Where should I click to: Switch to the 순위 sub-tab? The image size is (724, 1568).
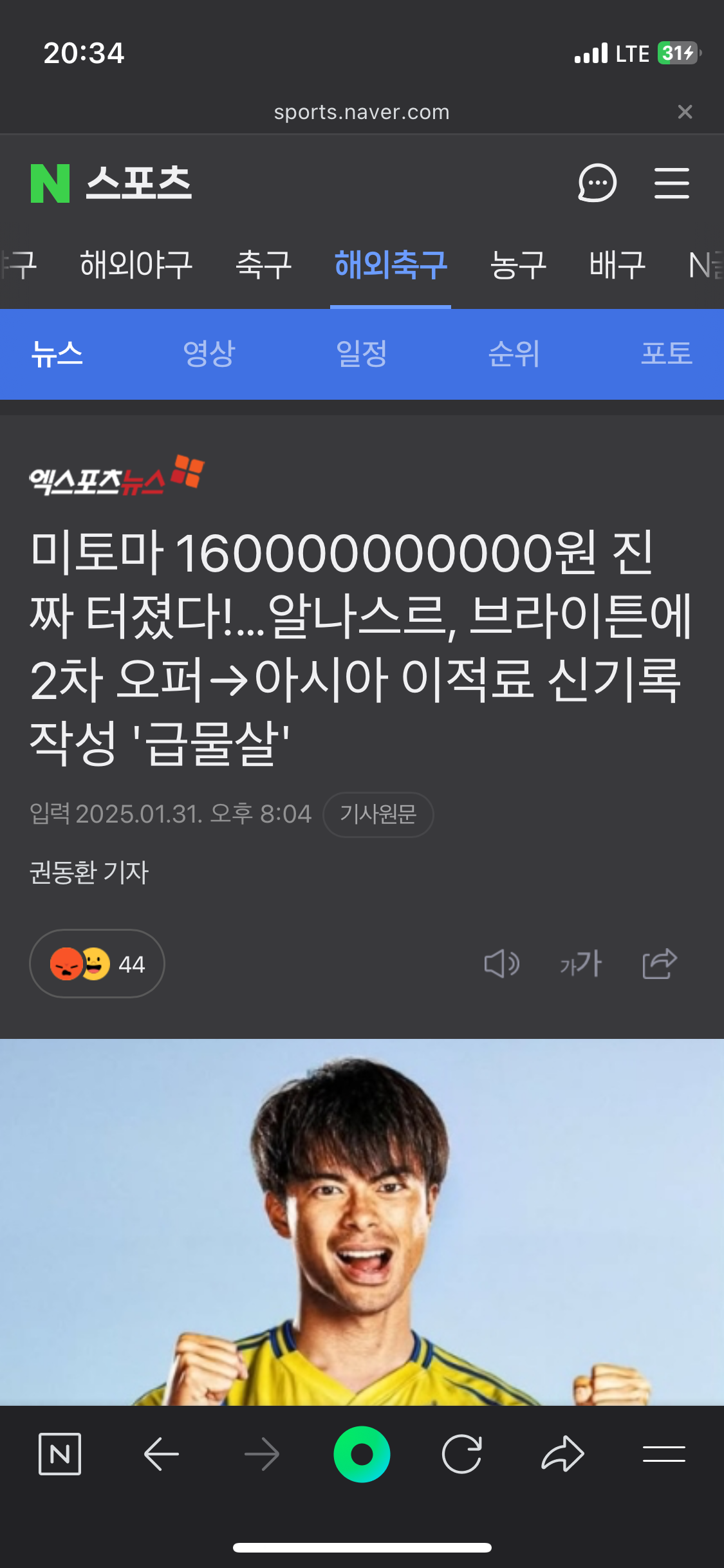(514, 353)
